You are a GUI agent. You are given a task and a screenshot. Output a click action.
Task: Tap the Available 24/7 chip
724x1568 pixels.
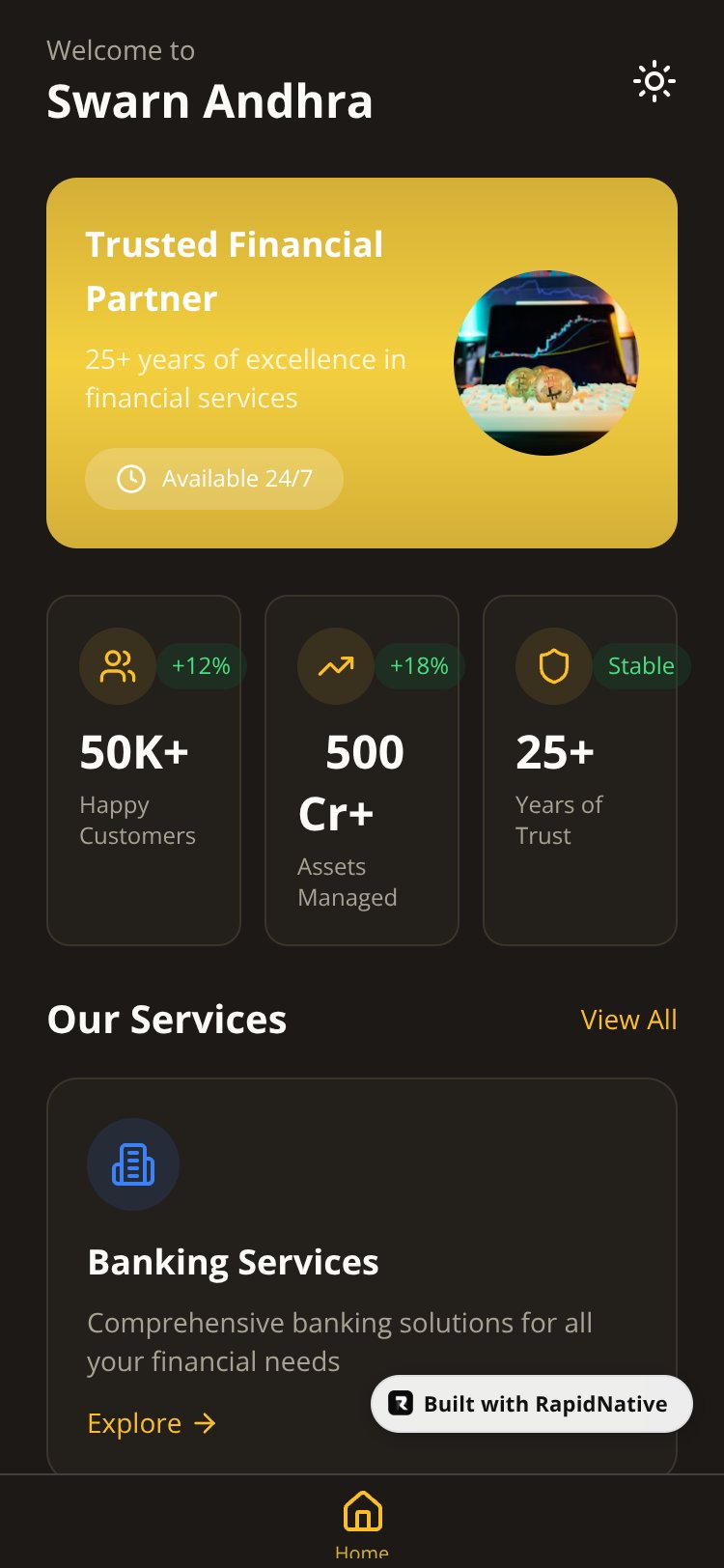pyautogui.click(x=214, y=479)
